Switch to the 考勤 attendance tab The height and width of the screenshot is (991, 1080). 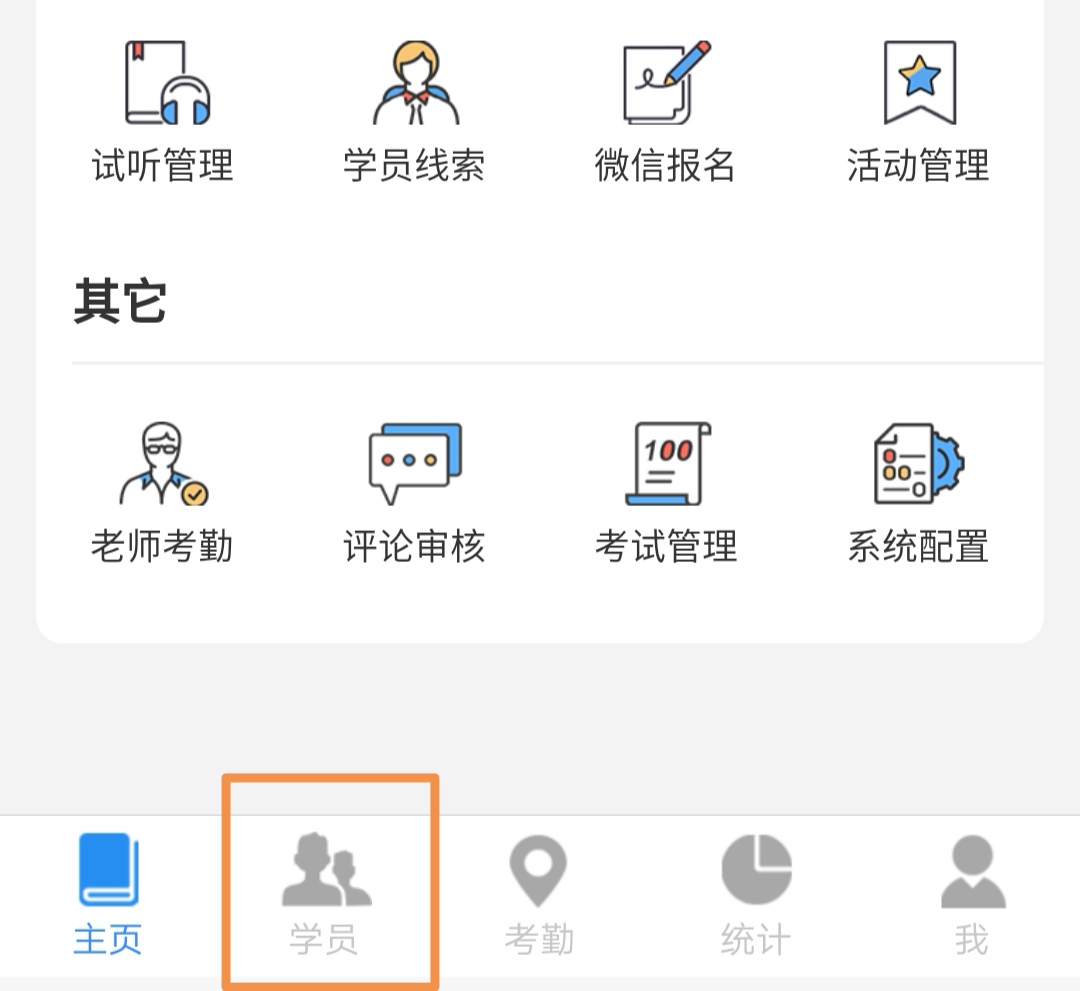(x=539, y=895)
